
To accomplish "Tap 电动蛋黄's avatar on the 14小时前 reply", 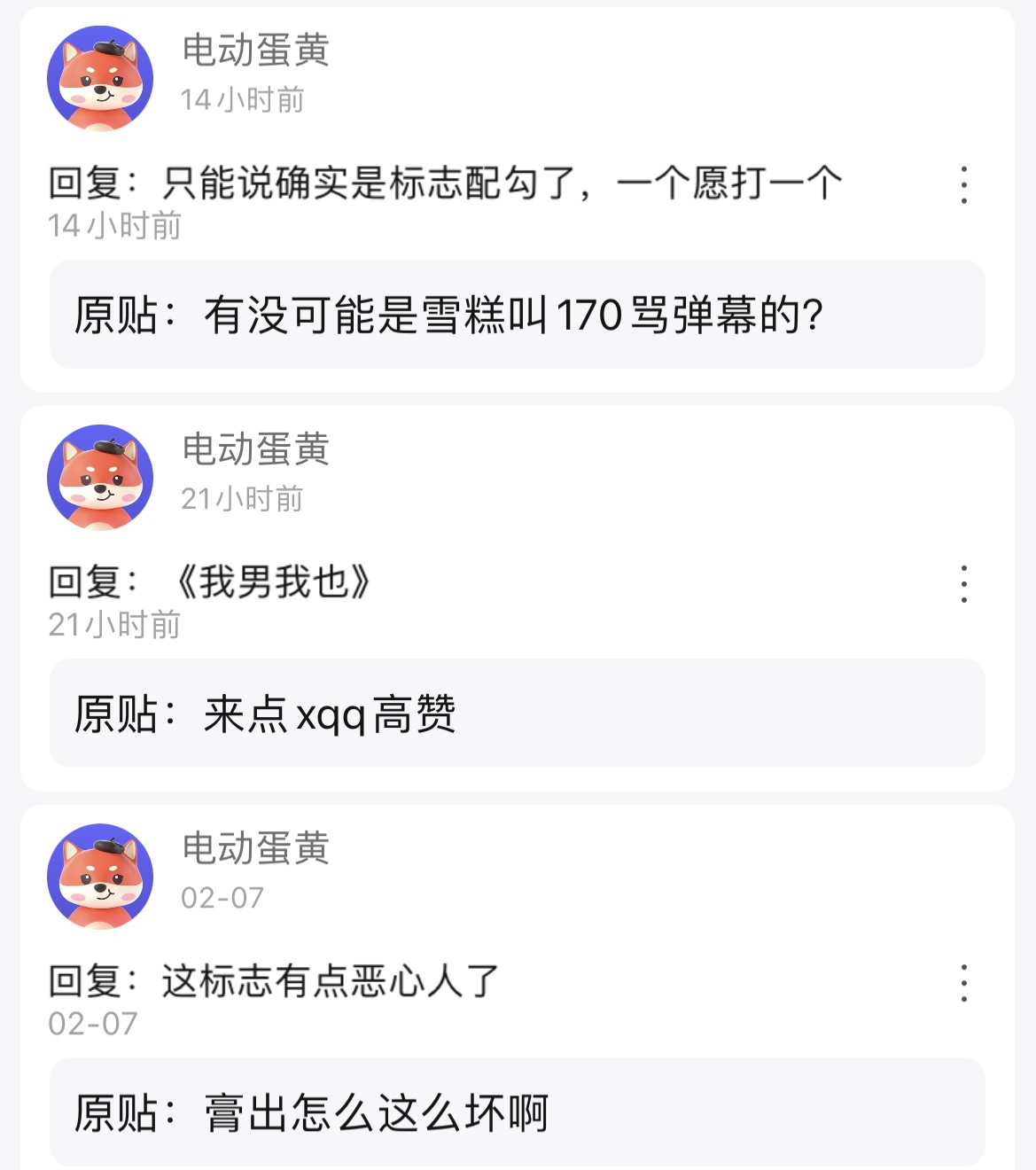I will pos(100,79).
